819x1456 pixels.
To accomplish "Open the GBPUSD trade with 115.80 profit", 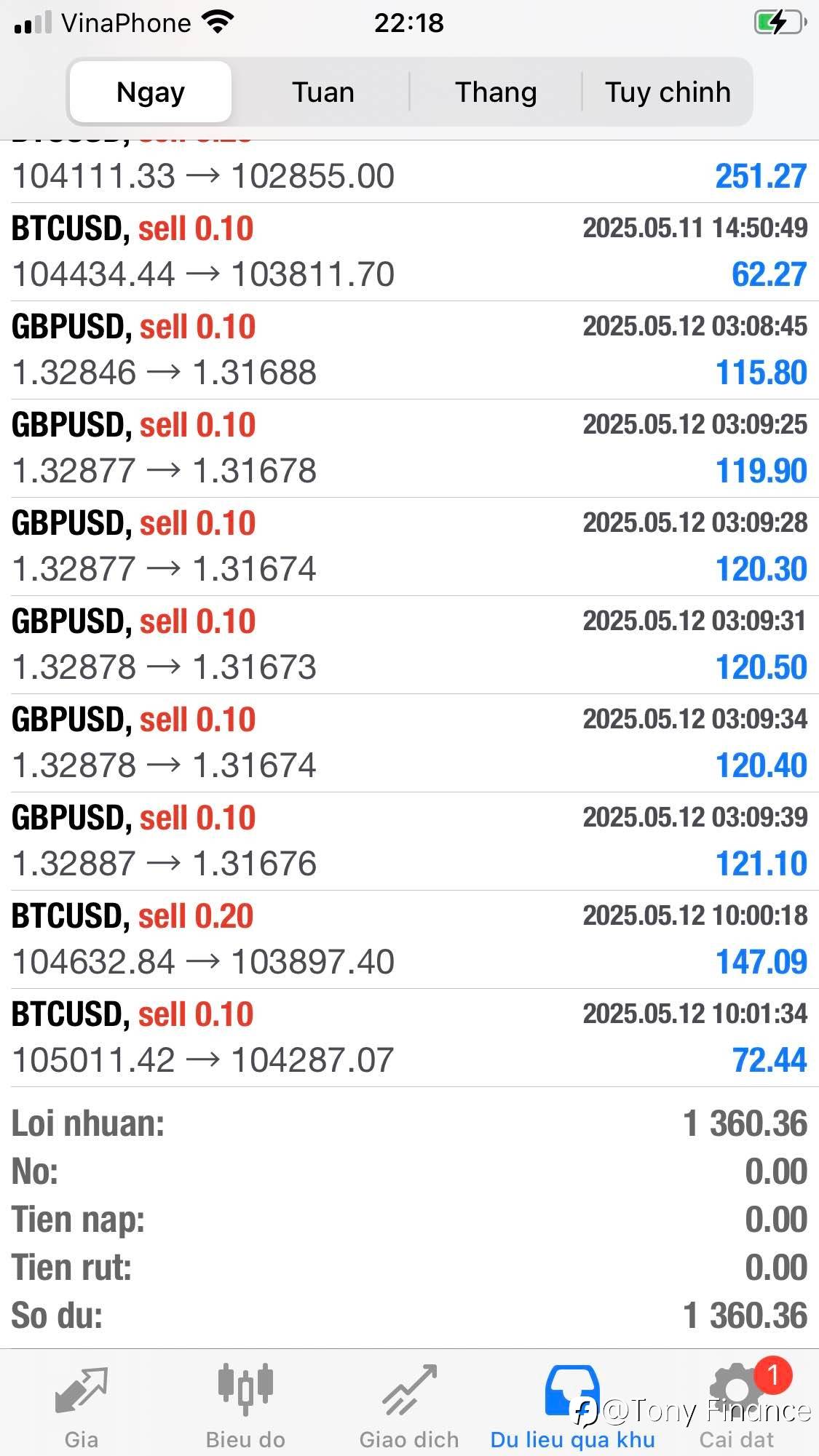I will tap(409, 350).
